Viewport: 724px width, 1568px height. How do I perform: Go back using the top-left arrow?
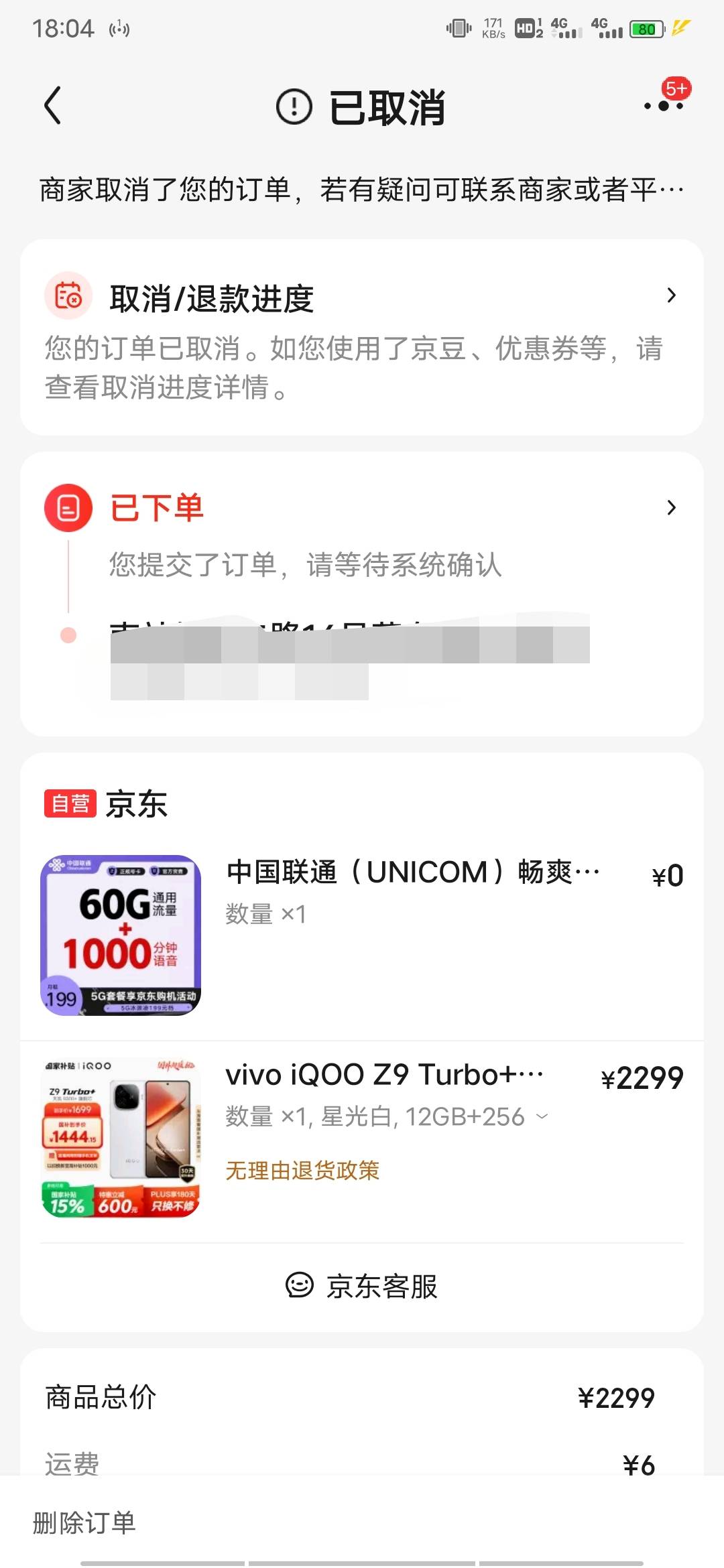pos(52,106)
